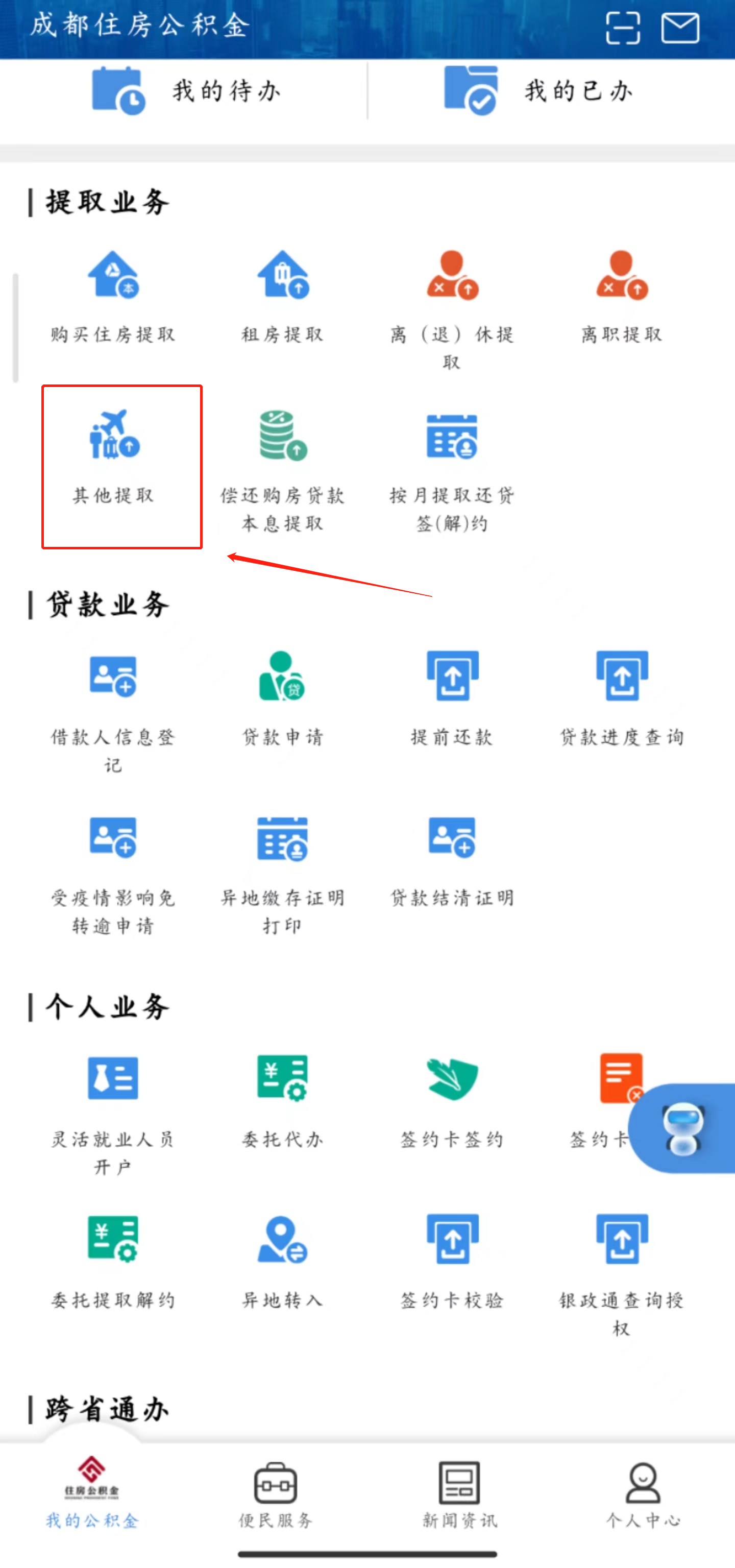Open 贷款结清证明 certificate
Screen dimensions: 735x1568
tap(452, 859)
